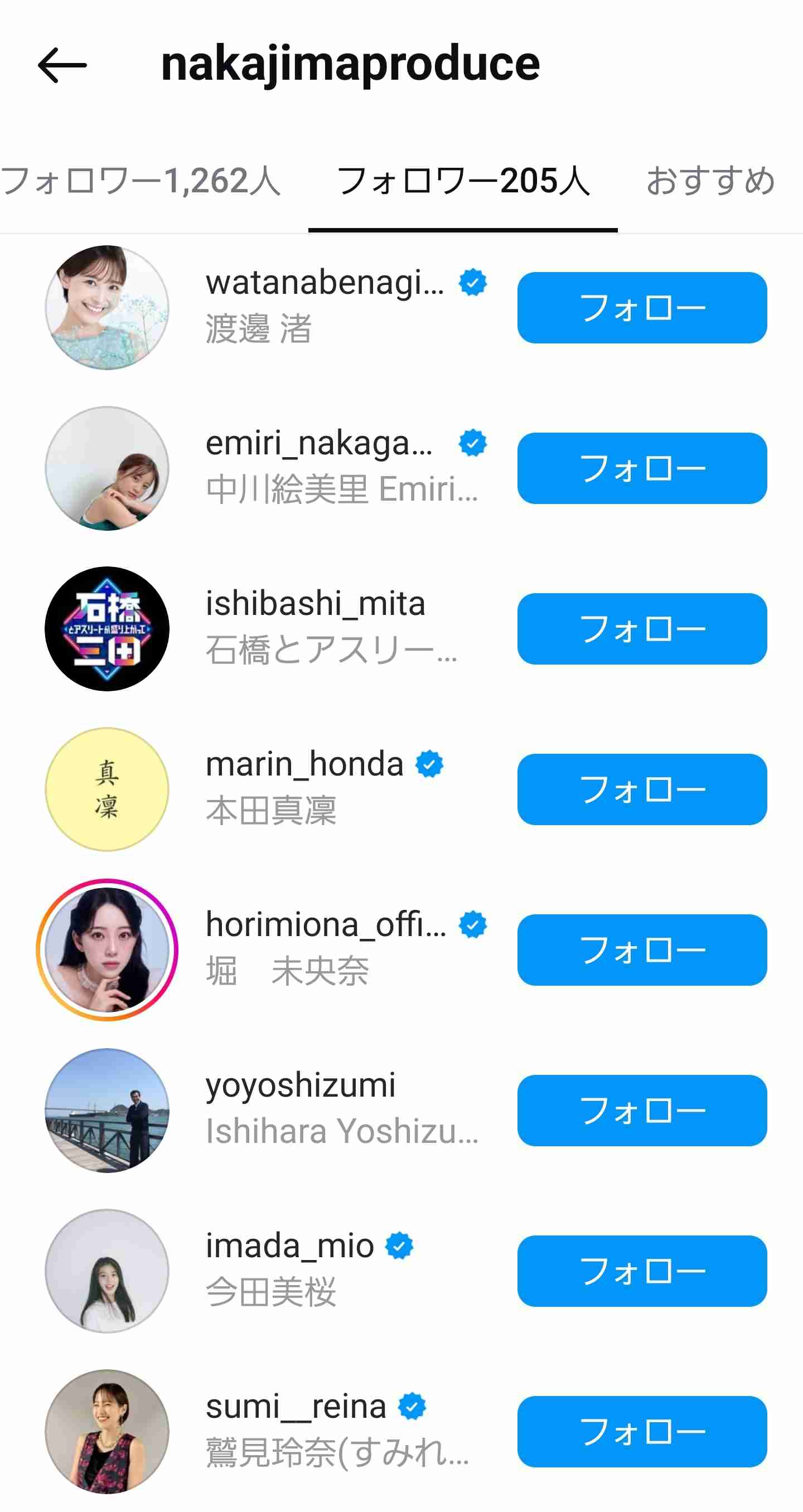Follow sumi_reina (鷲見玲奈)

point(642,1432)
